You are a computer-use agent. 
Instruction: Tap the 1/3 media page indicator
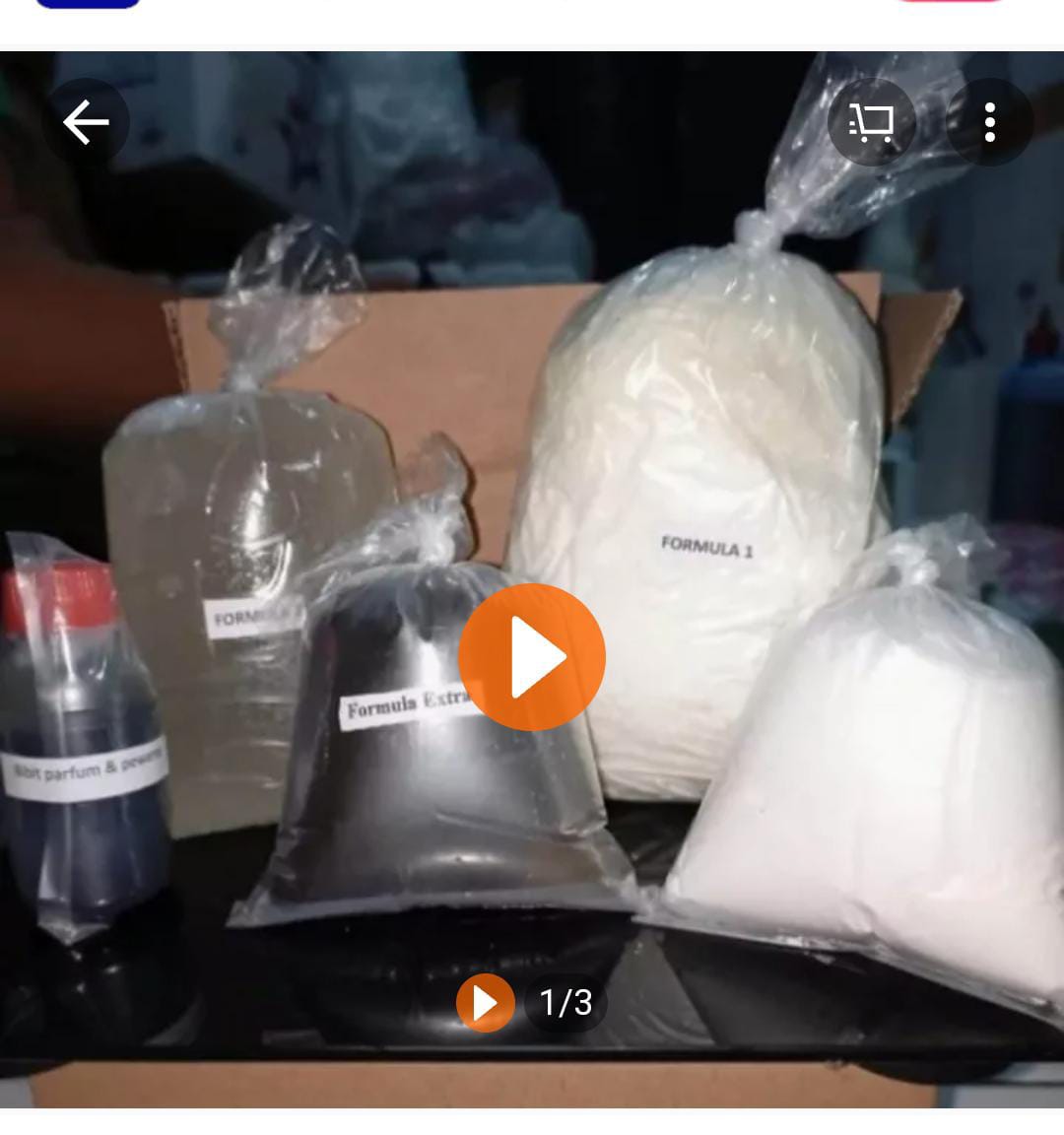tap(565, 1002)
